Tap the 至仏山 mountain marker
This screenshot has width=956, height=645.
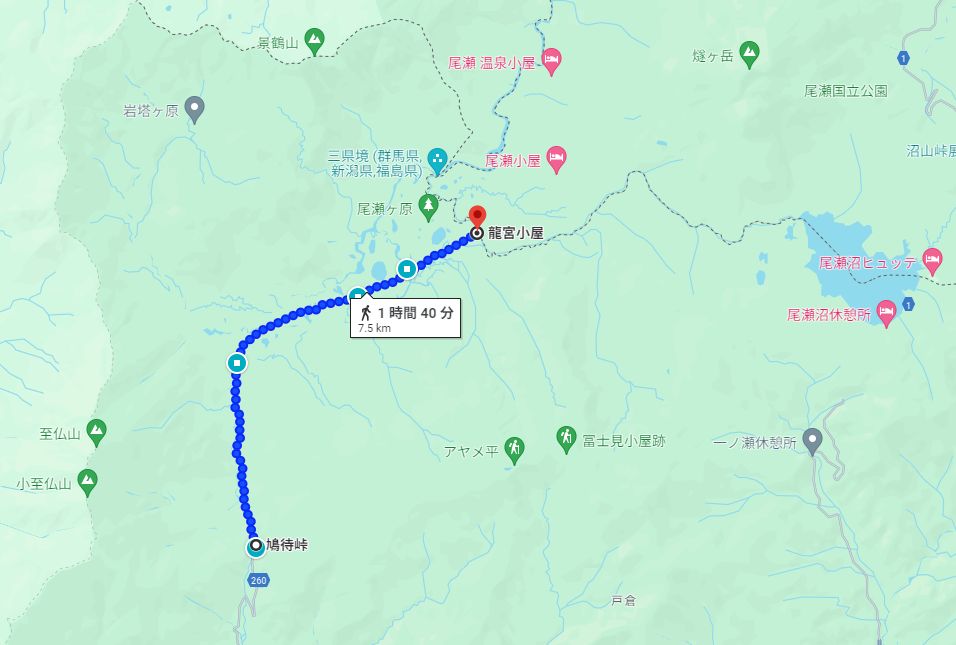point(96,432)
